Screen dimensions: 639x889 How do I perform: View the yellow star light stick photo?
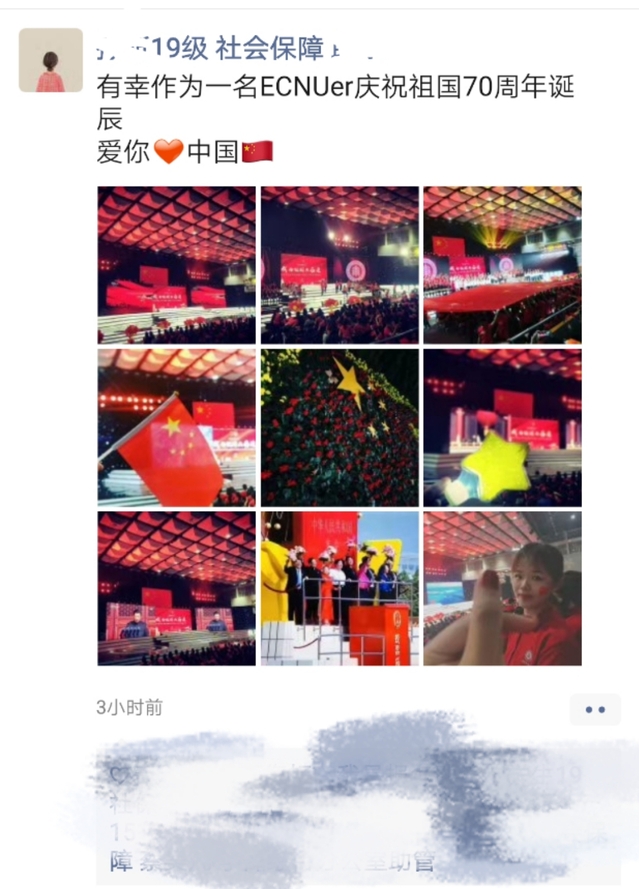coord(502,427)
